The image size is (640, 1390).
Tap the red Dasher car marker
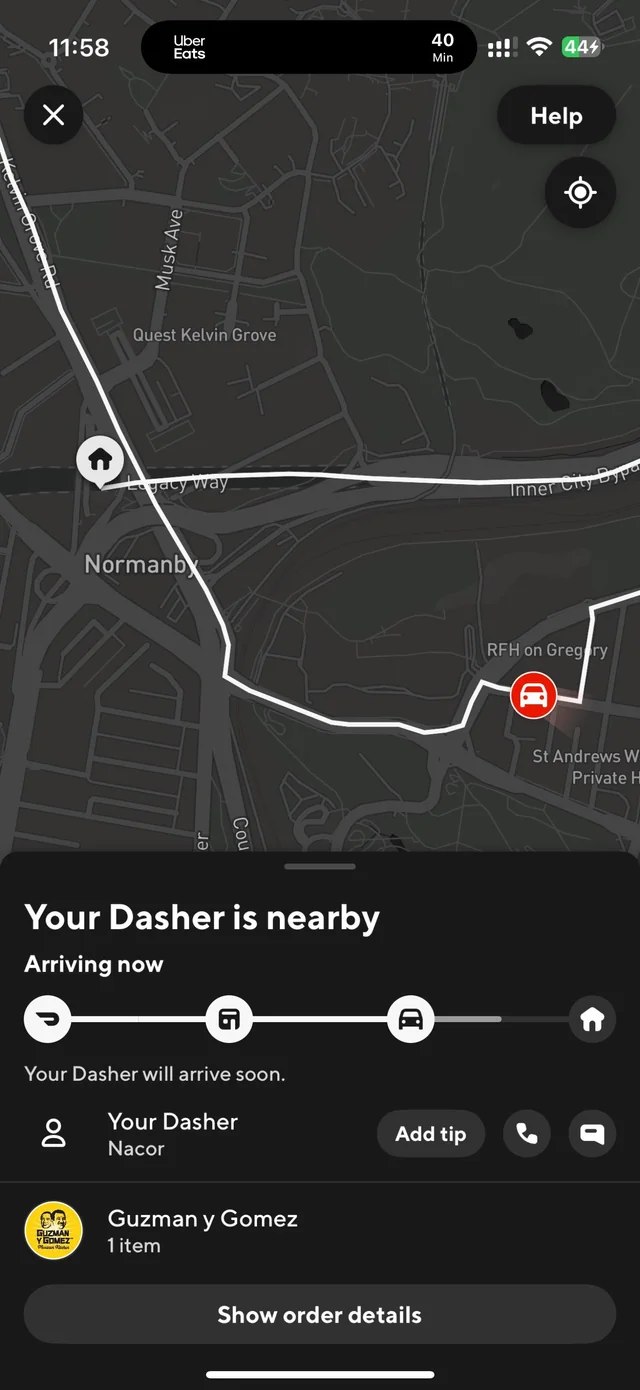tap(533, 694)
